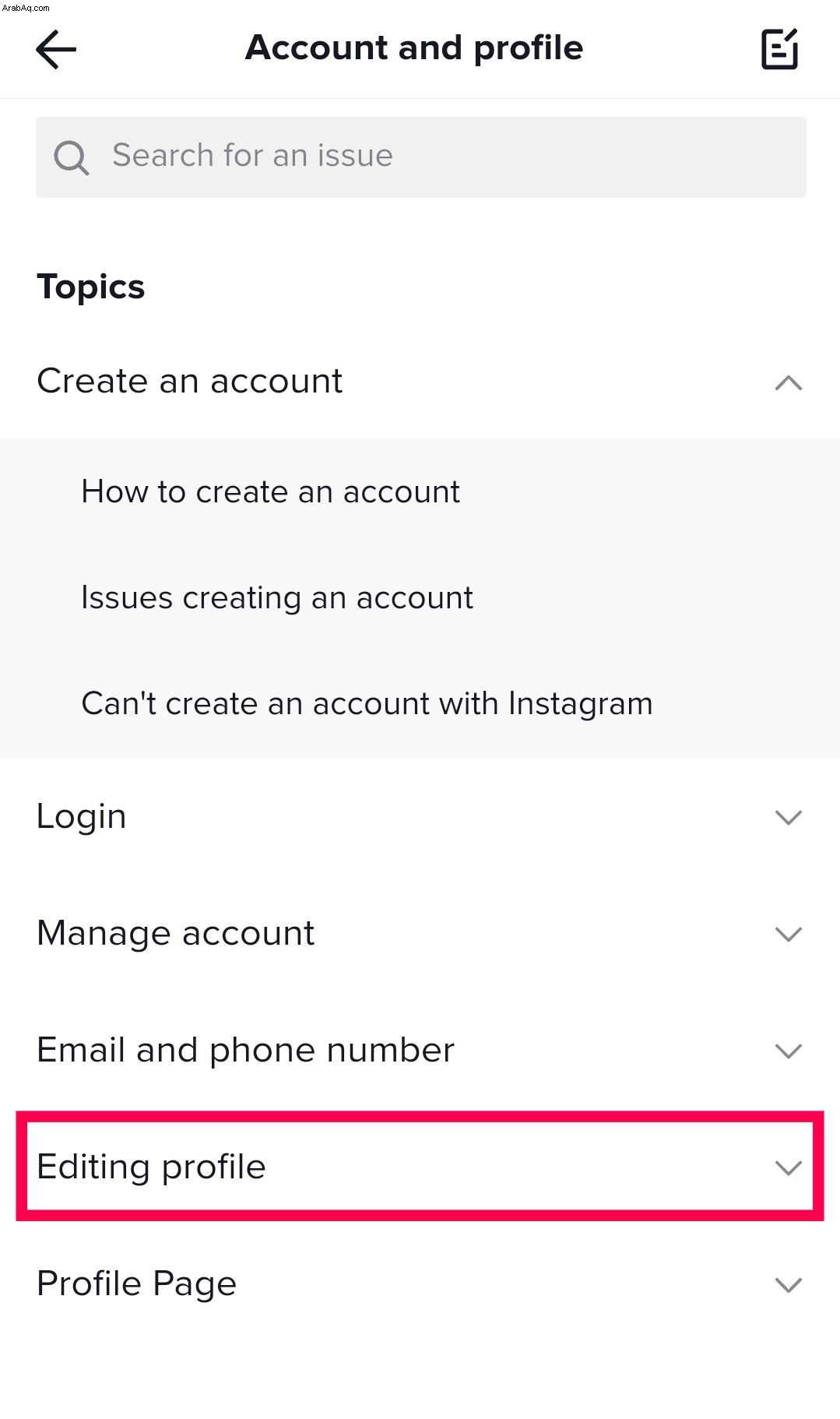Expand the Profile Page topic
This screenshot has width=840, height=1419.
(x=420, y=1284)
